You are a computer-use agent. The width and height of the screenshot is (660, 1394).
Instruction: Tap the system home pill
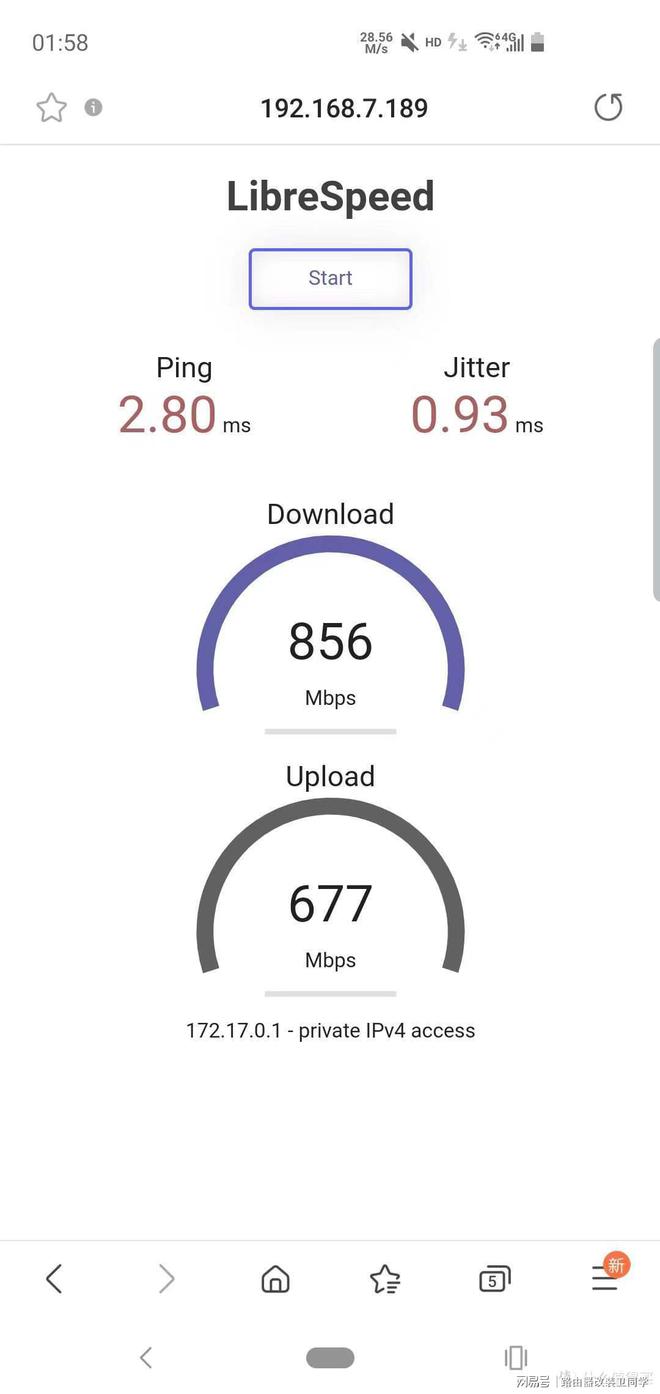330,1357
